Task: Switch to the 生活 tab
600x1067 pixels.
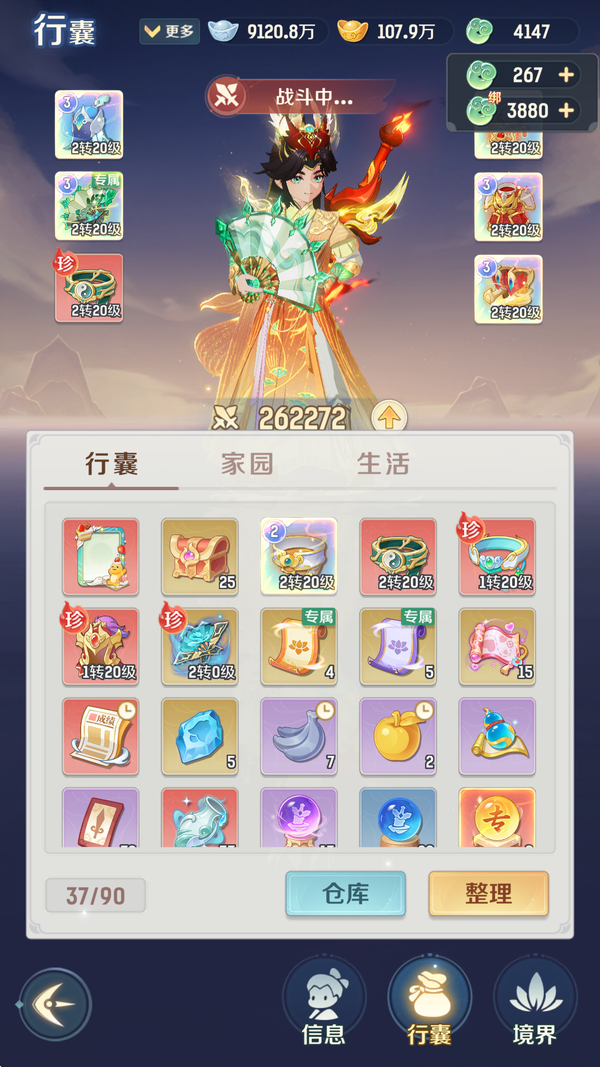Action: (x=383, y=464)
